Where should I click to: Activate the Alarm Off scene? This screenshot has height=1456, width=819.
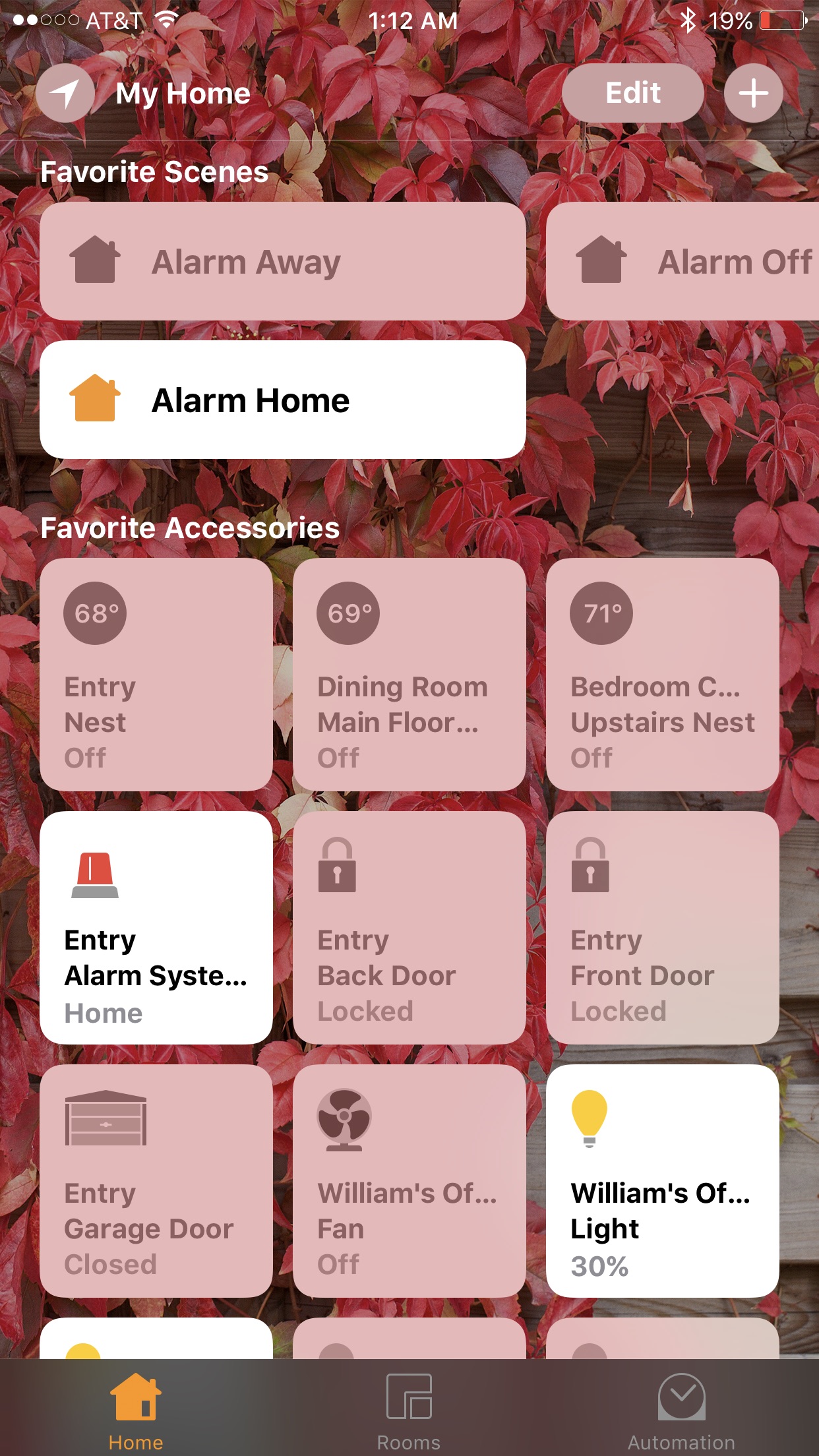[x=682, y=261]
